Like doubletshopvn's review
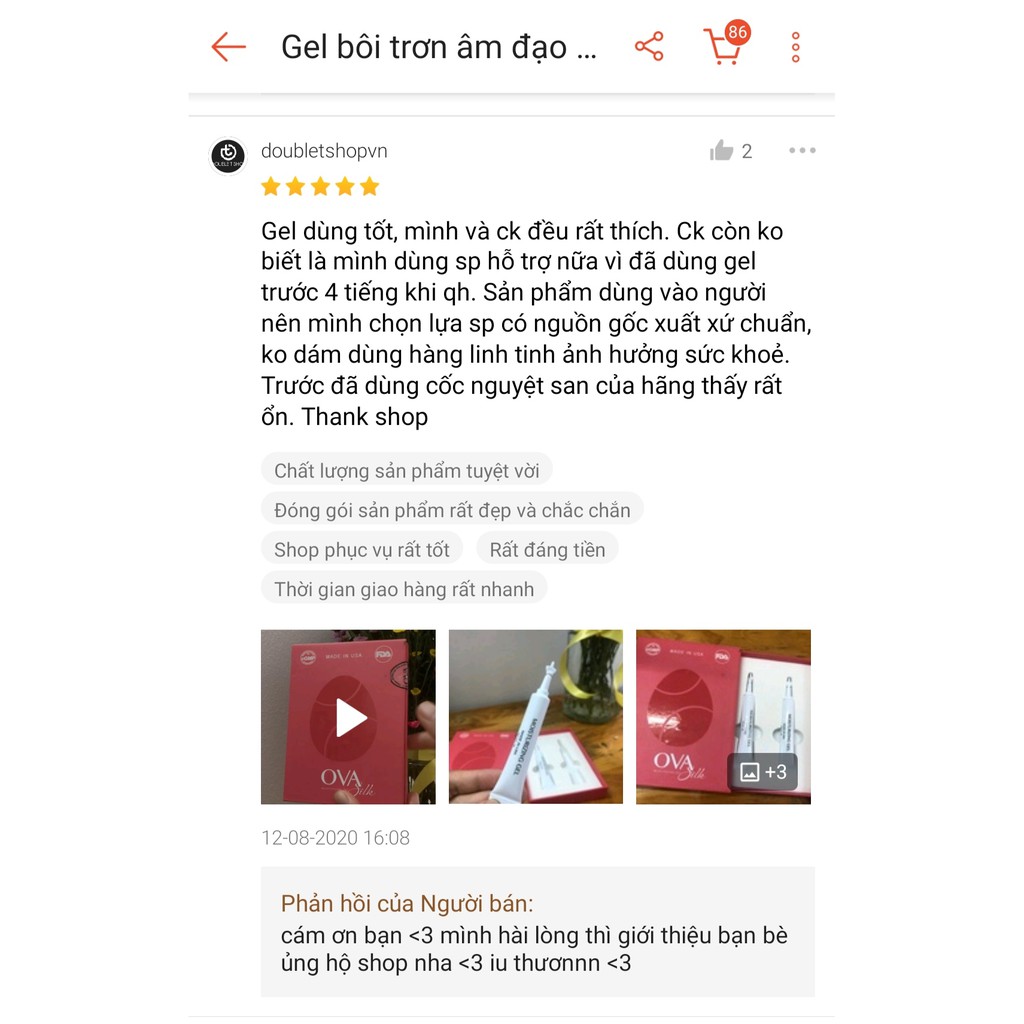 point(722,151)
